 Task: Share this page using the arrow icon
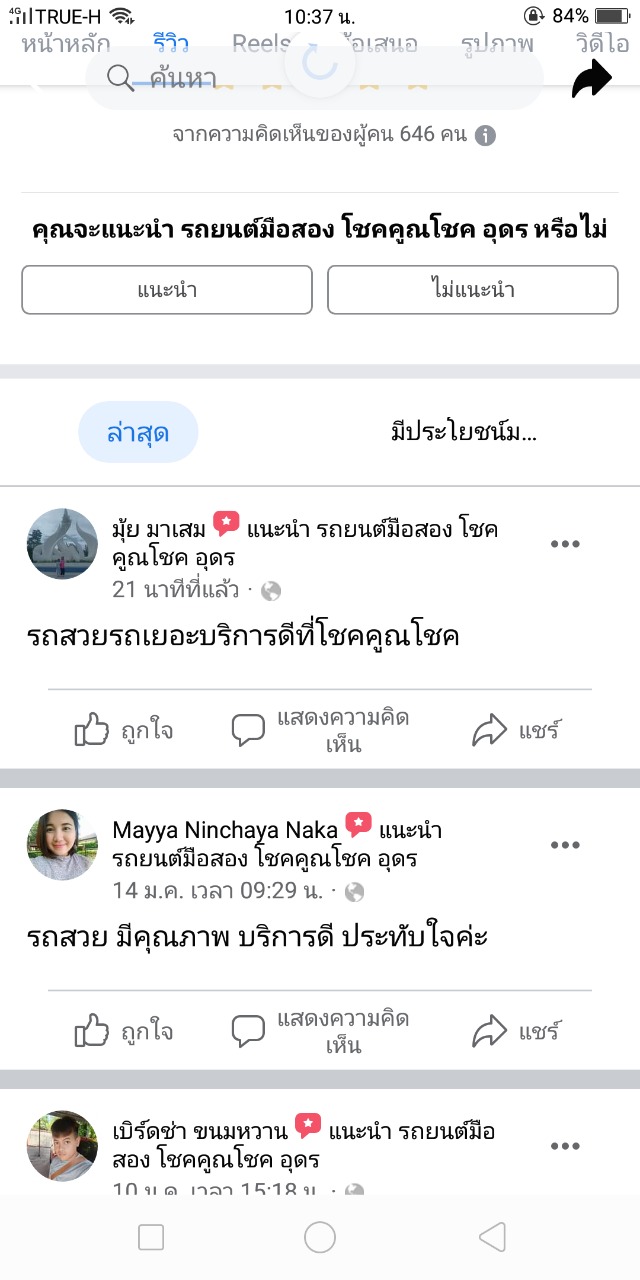[591, 79]
